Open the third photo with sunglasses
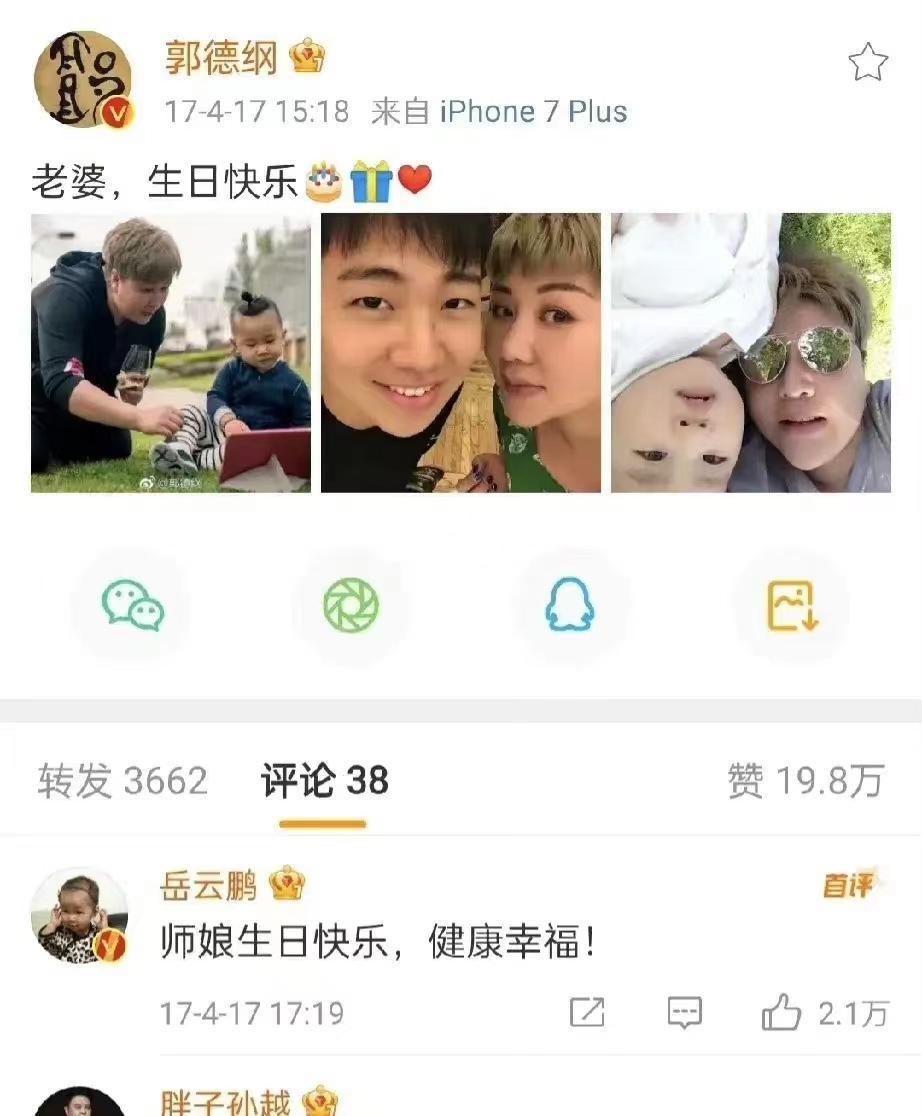 pyautogui.click(x=750, y=353)
